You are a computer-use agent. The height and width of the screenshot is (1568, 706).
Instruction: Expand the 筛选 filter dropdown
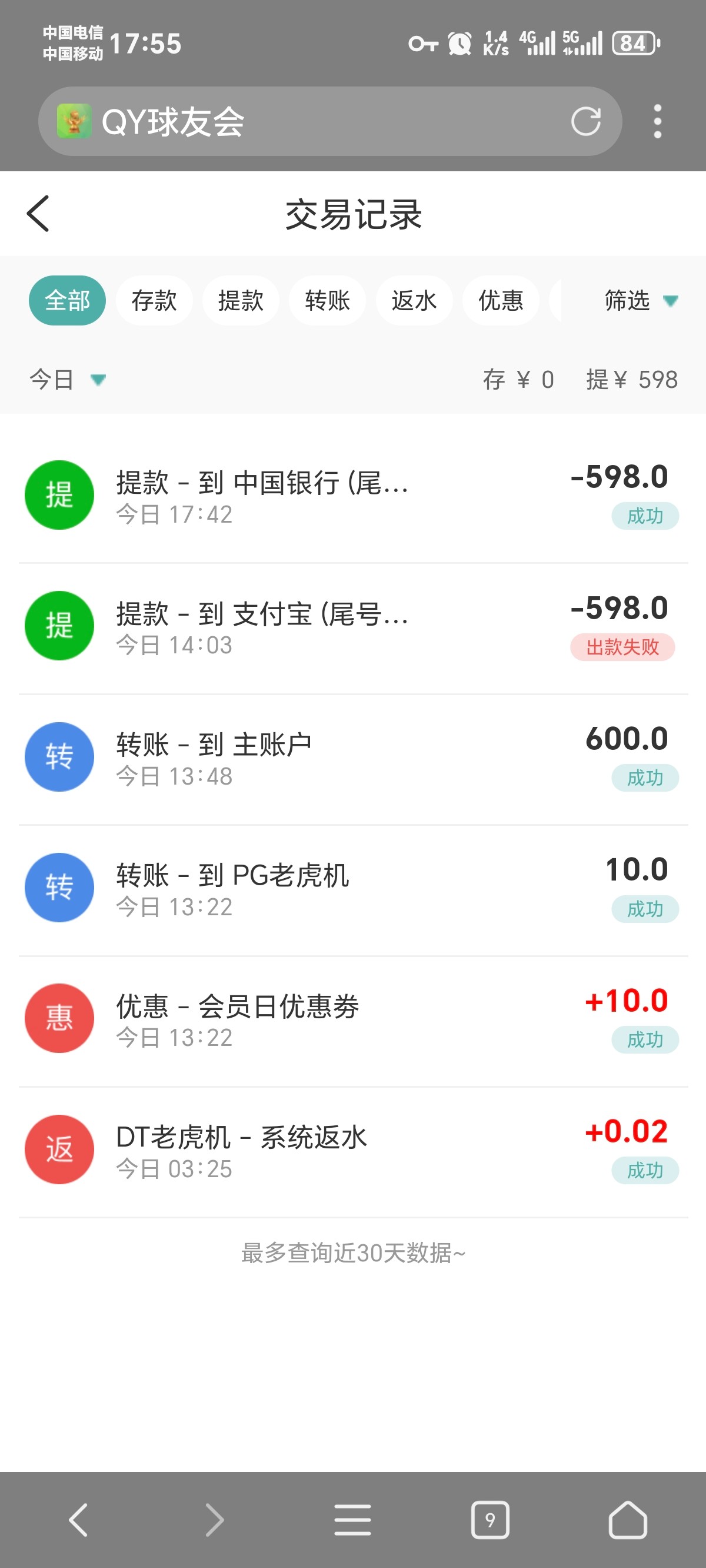point(640,300)
